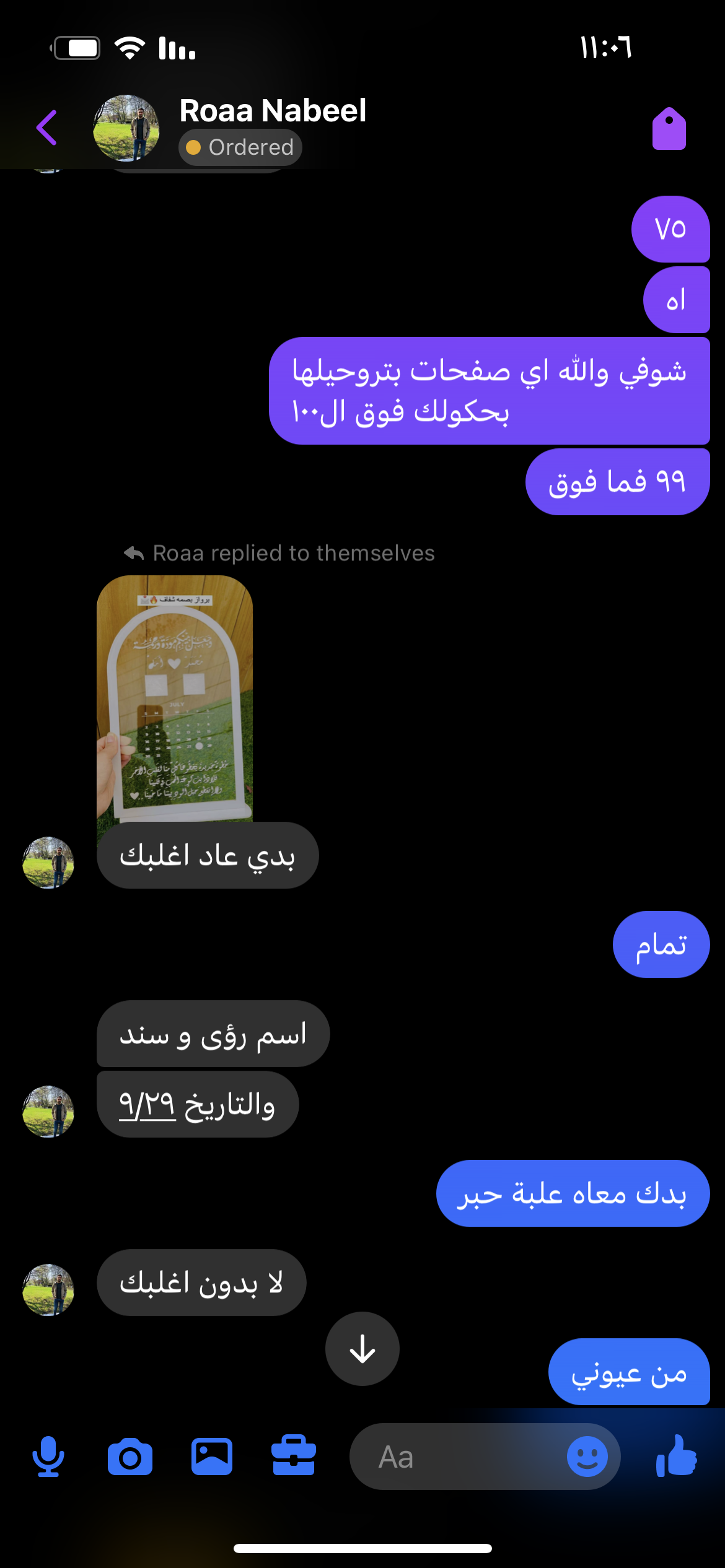The image size is (725, 1568).
Task: Open Roaa Nabeel's profile details
Action: click(272, 111)
